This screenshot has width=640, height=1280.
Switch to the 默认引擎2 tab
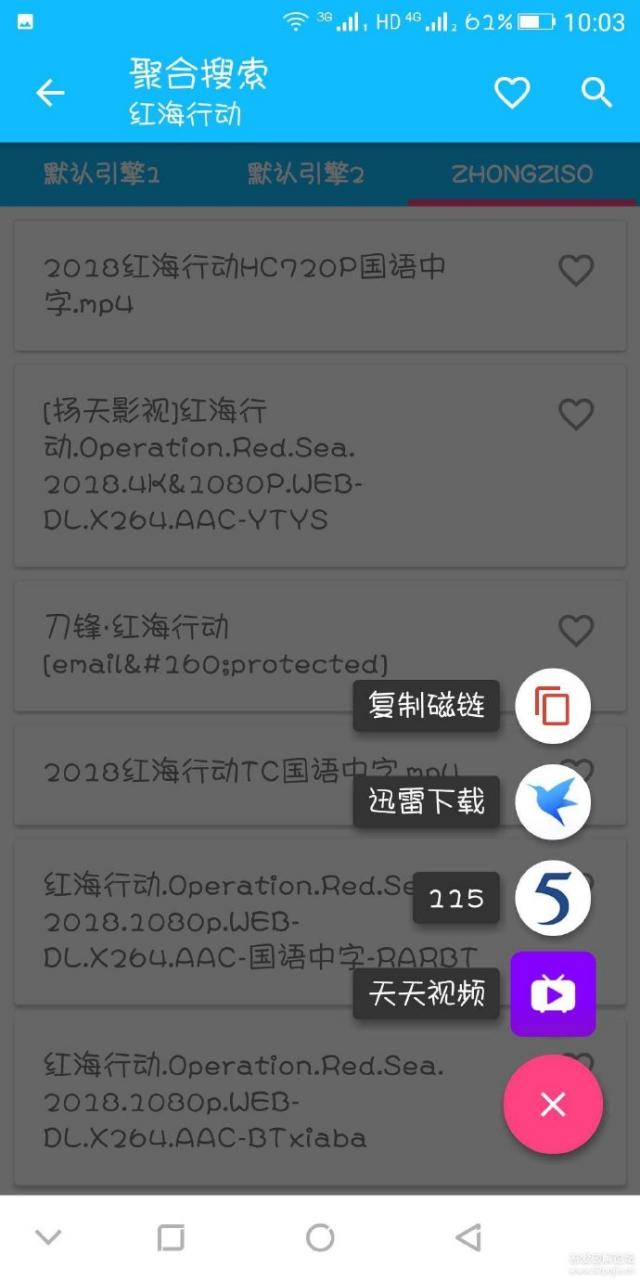click(306, 174)
